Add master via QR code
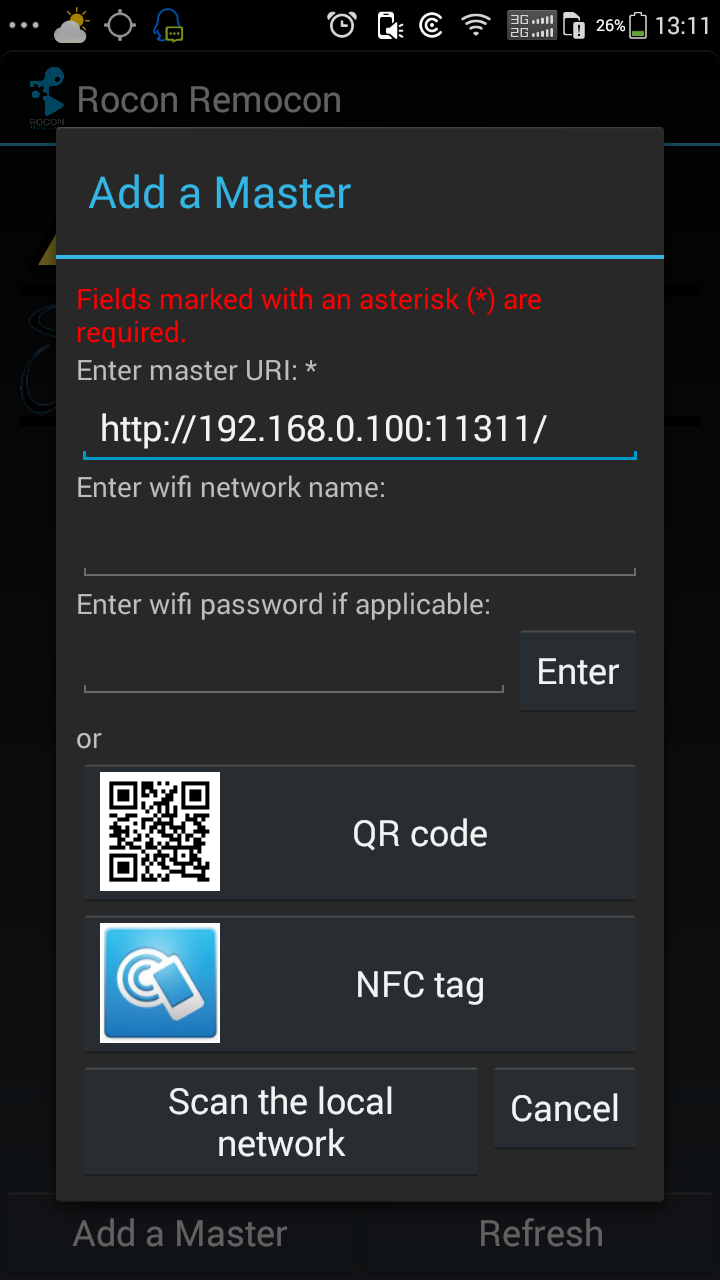The width and height of the screenshot is (720, 1280). coord(359,833)
